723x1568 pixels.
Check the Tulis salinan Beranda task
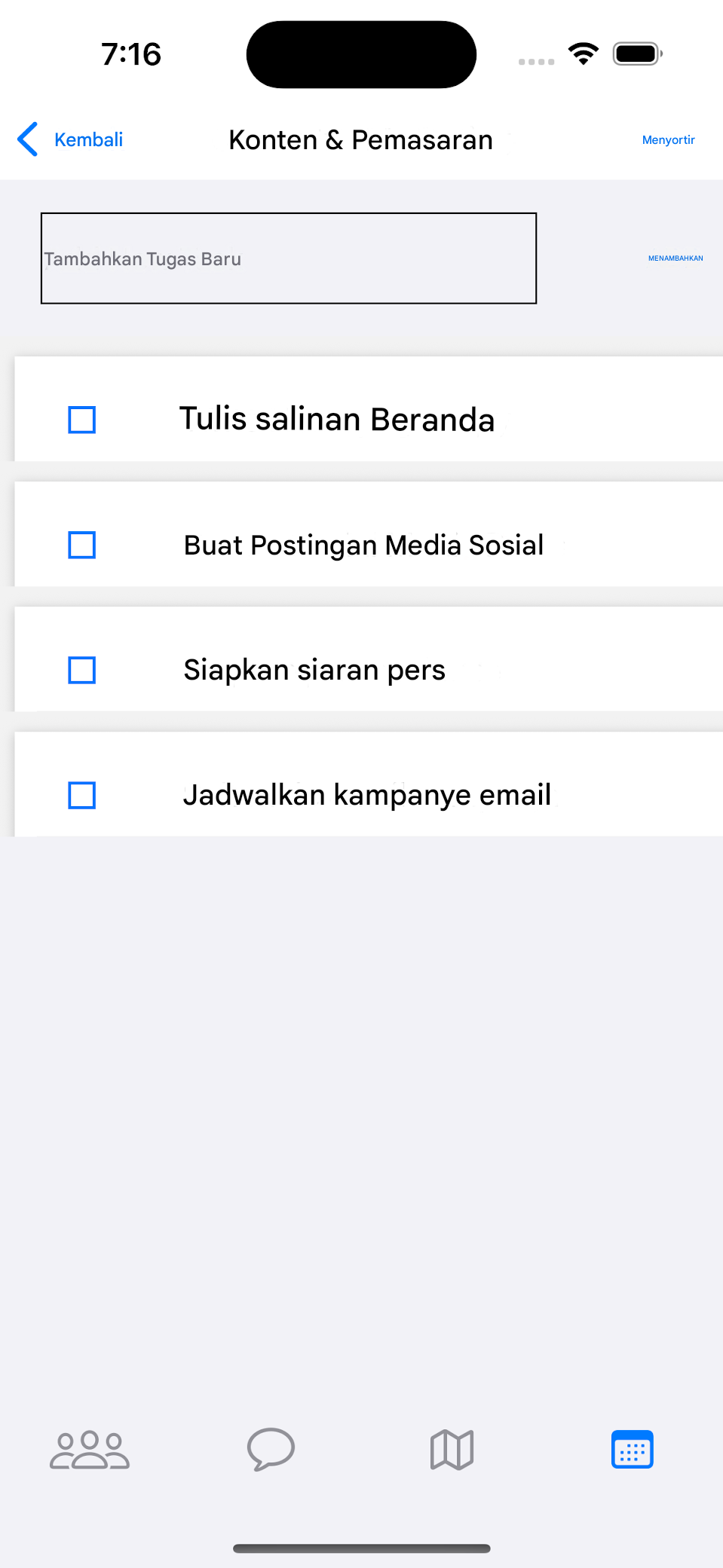tap(81, 420)
